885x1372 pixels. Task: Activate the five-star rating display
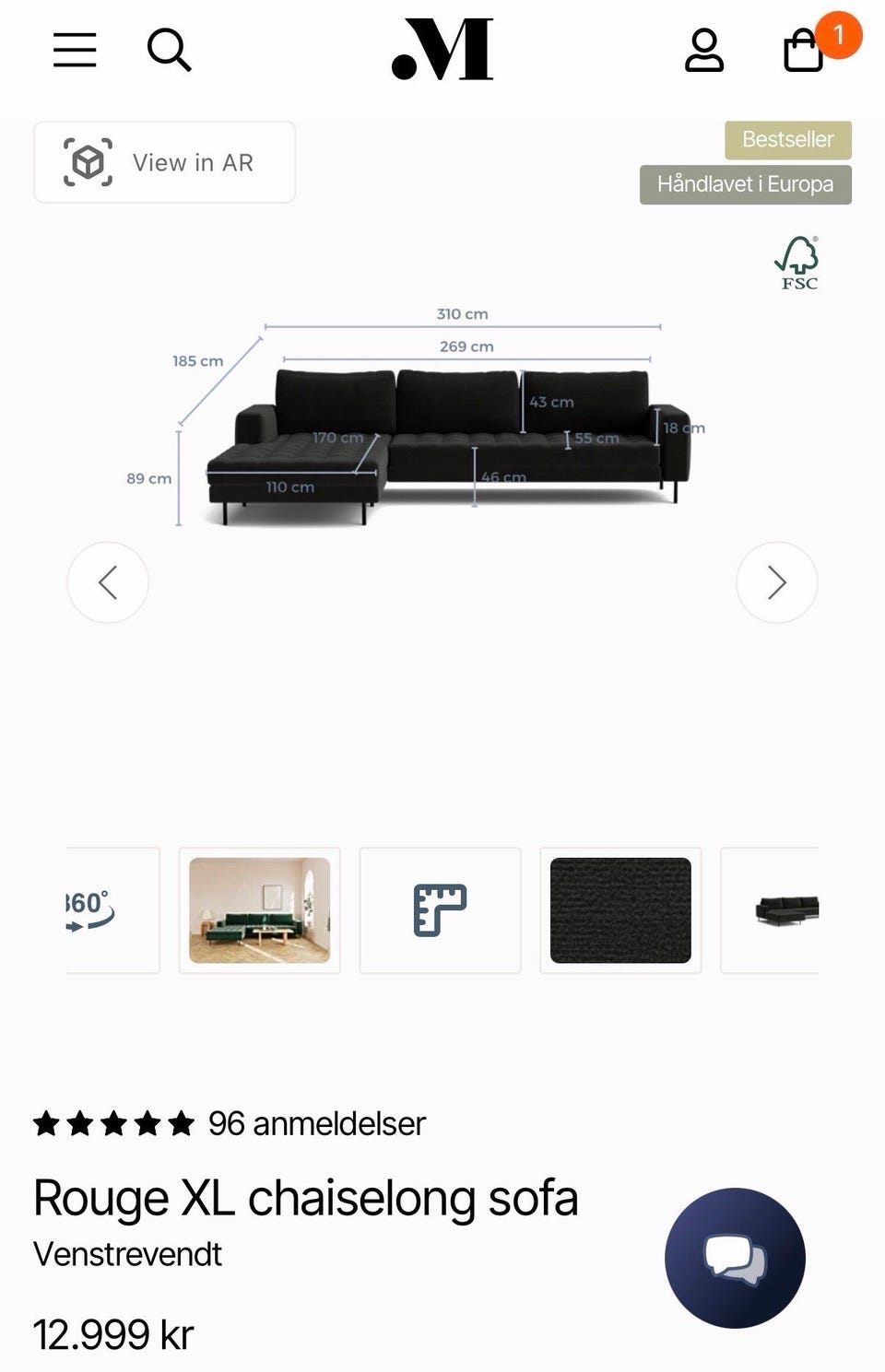point(111,1122)
